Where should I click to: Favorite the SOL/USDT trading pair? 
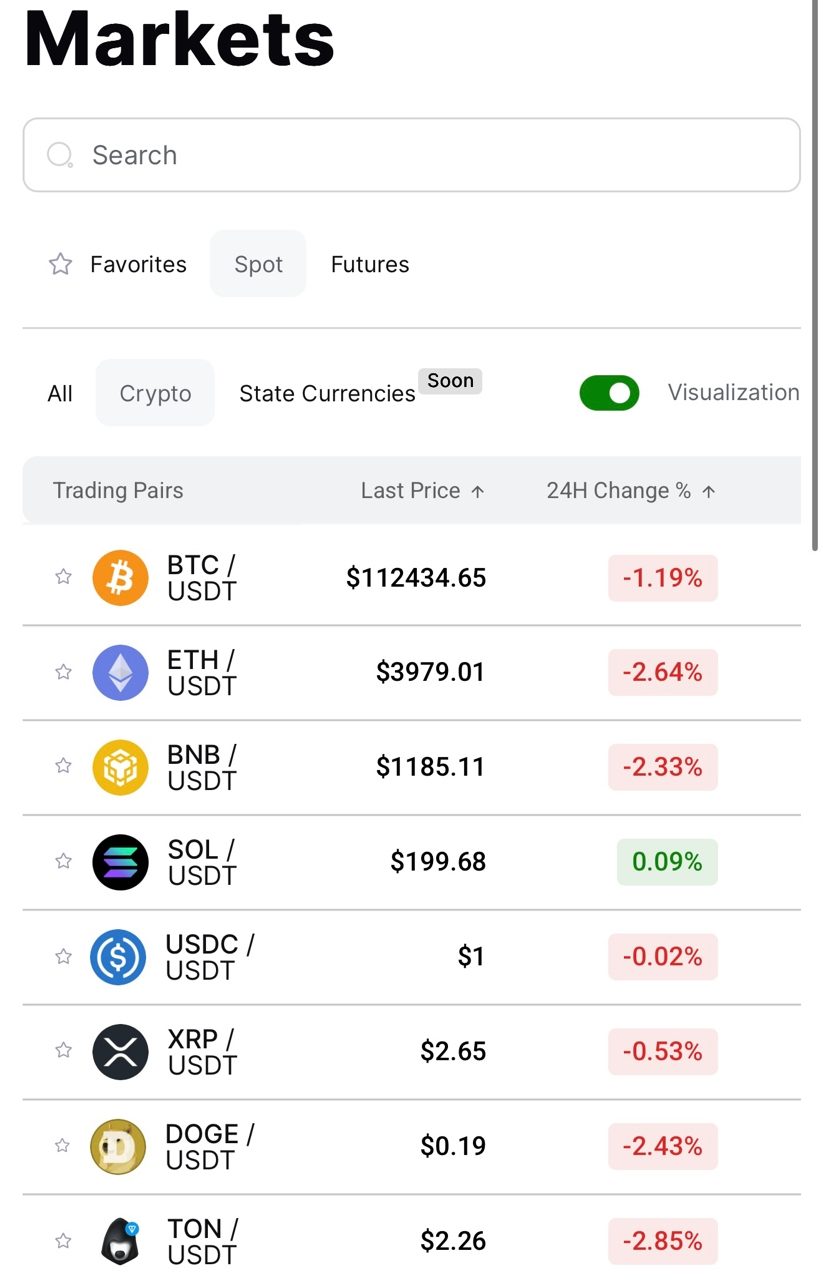pos(63,862)
